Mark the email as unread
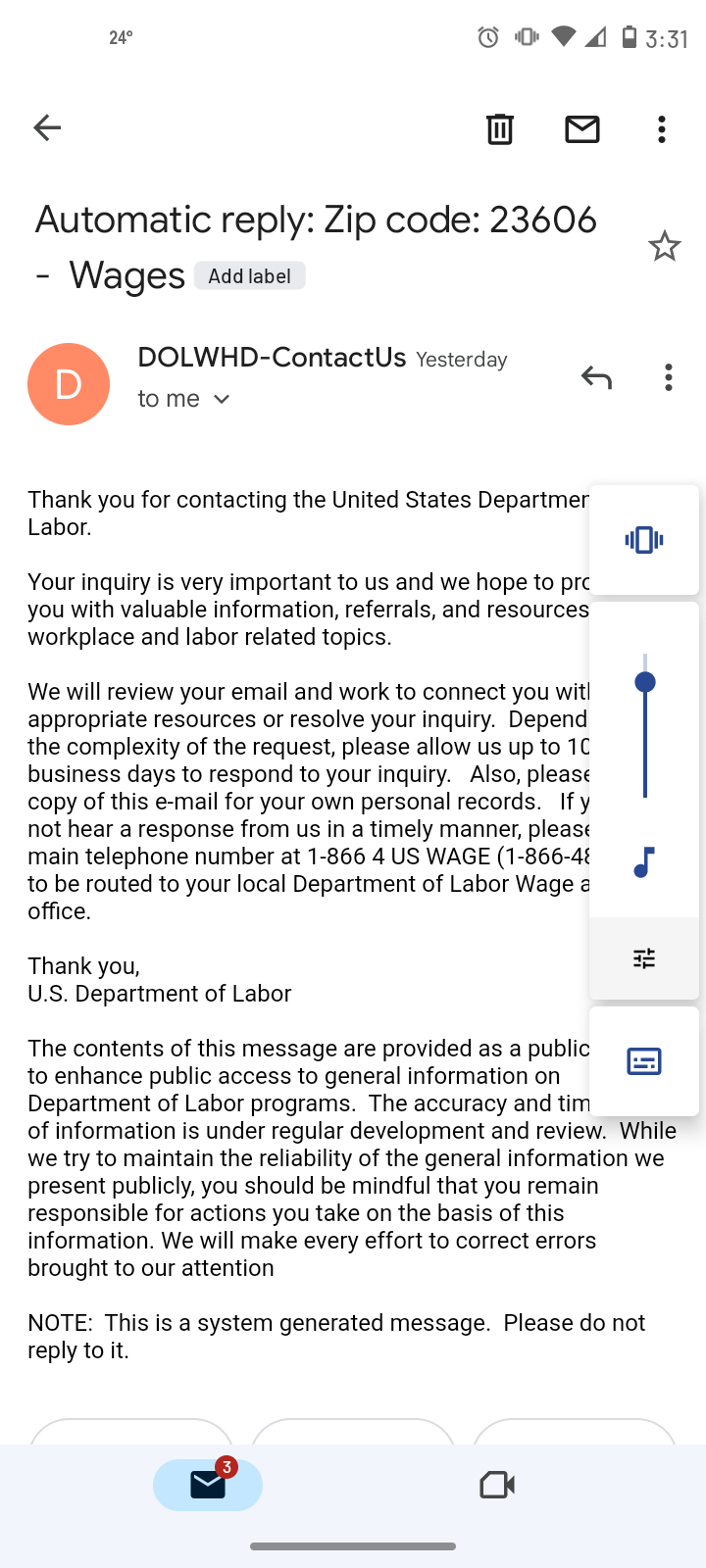706x1568 pixels. tap(582, 128)
